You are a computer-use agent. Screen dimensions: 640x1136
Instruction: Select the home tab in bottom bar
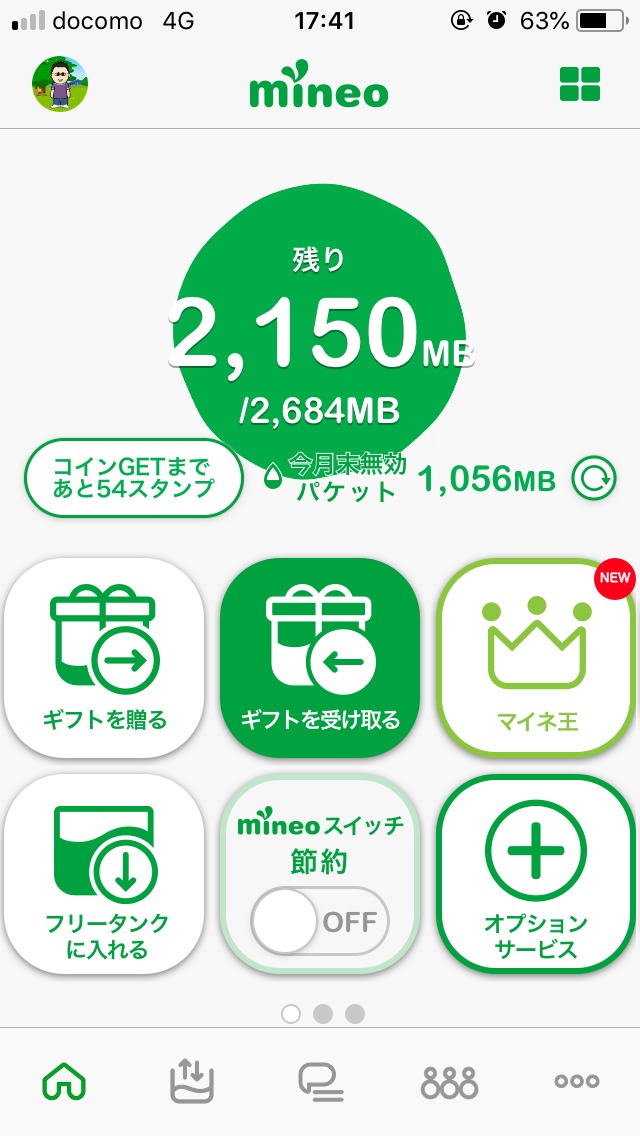point(64,1080)
